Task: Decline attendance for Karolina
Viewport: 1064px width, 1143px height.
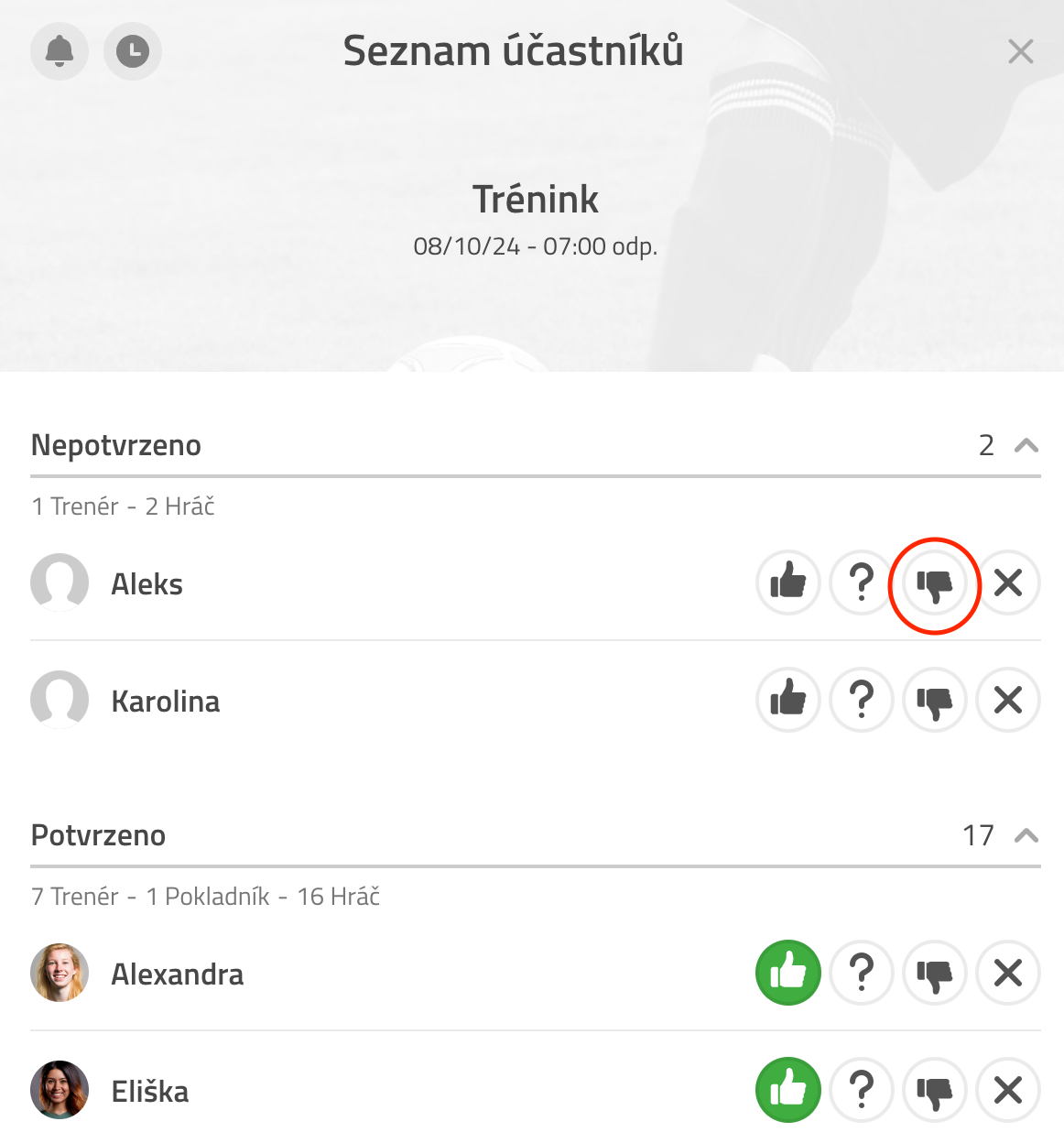Action: (935, 700)
